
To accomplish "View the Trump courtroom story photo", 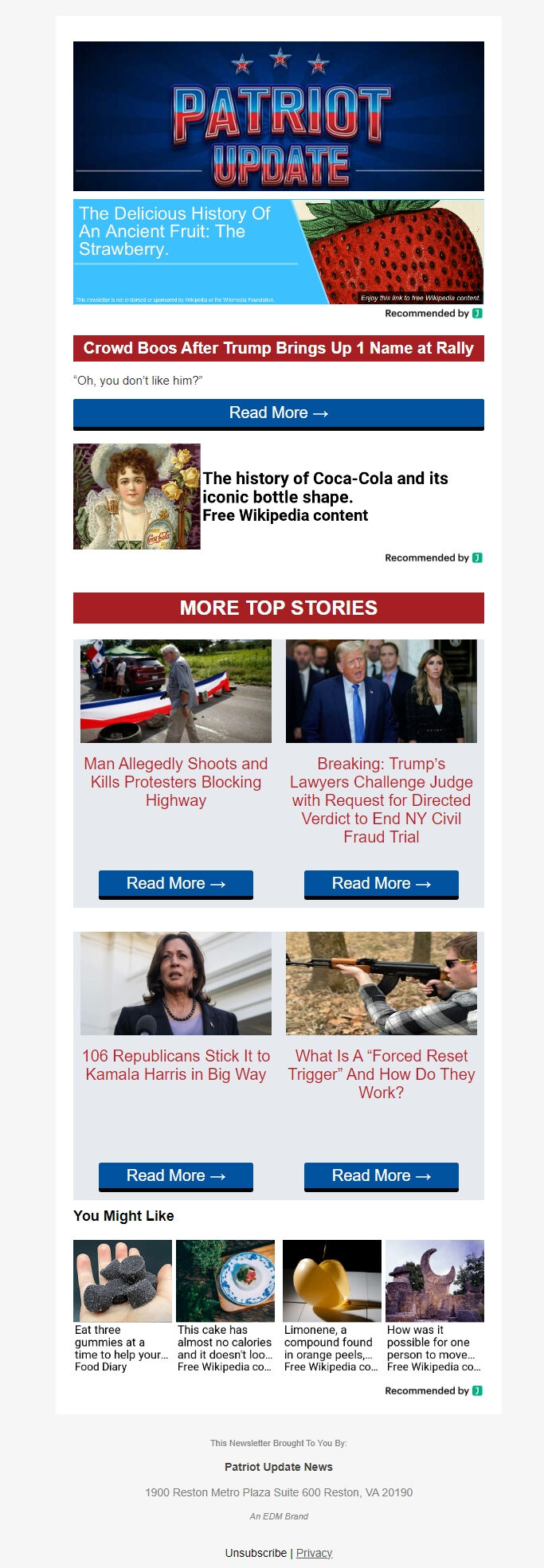I will click(382, 691).
